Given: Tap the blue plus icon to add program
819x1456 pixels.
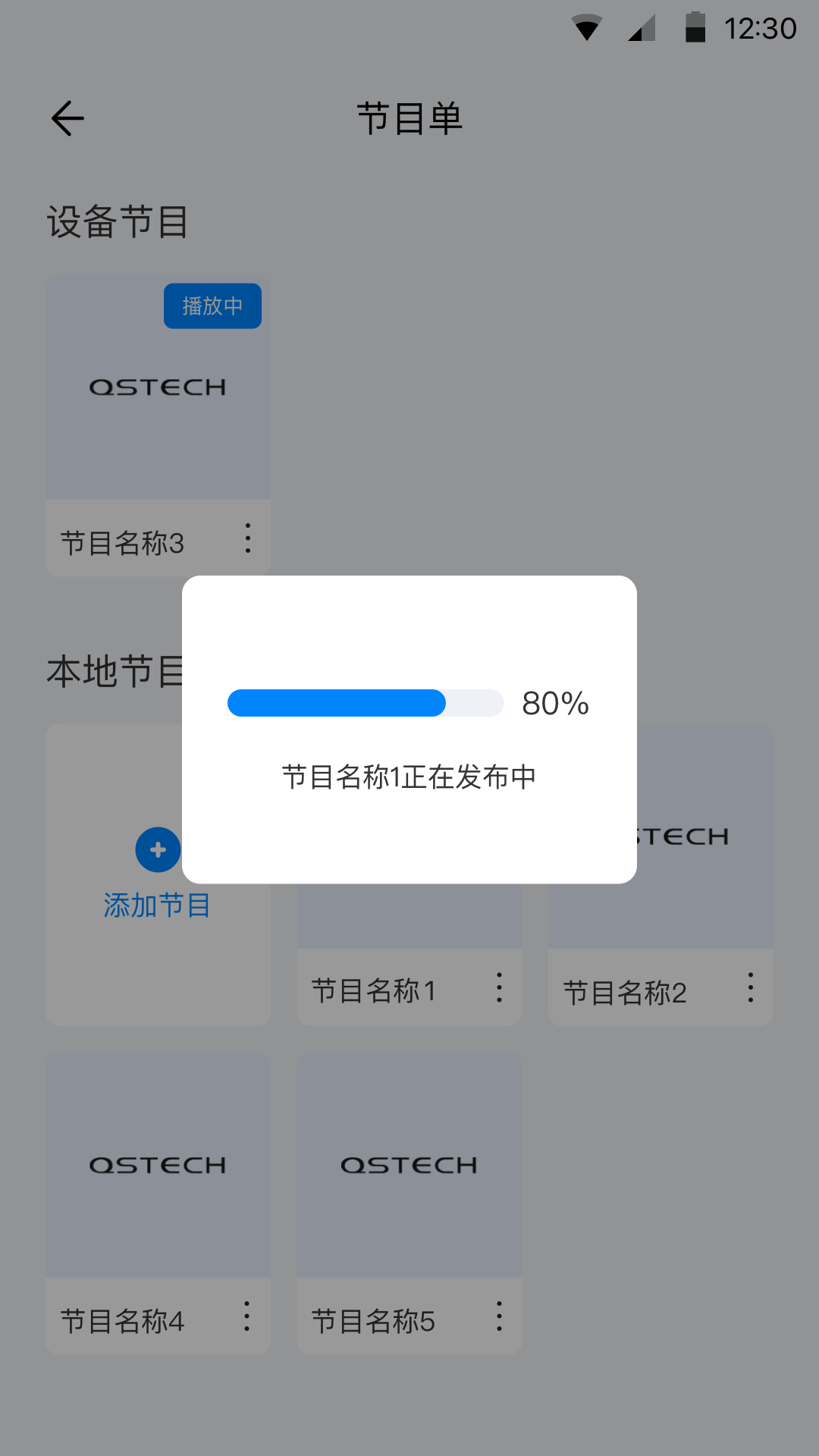Looking at the screenshot, I should pyautogui.click(x=157, y=850).
